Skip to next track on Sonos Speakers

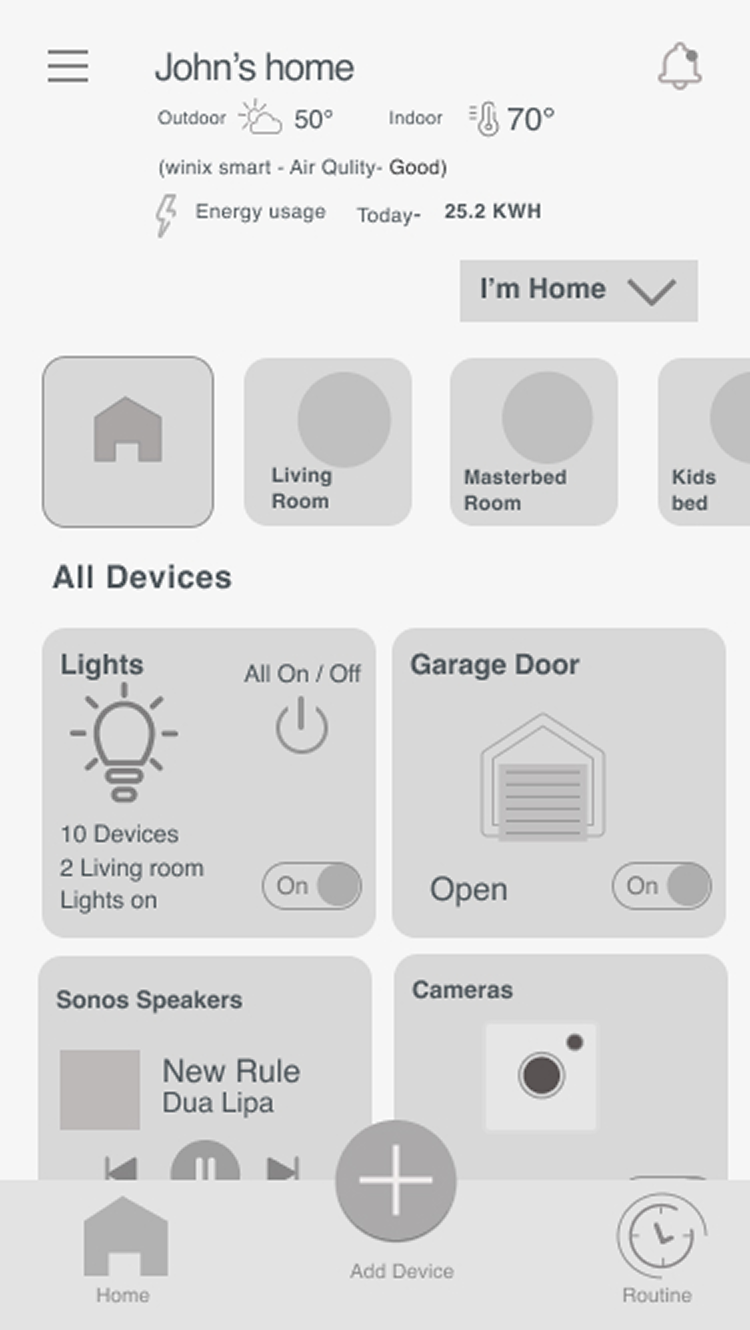[282, 1166]
